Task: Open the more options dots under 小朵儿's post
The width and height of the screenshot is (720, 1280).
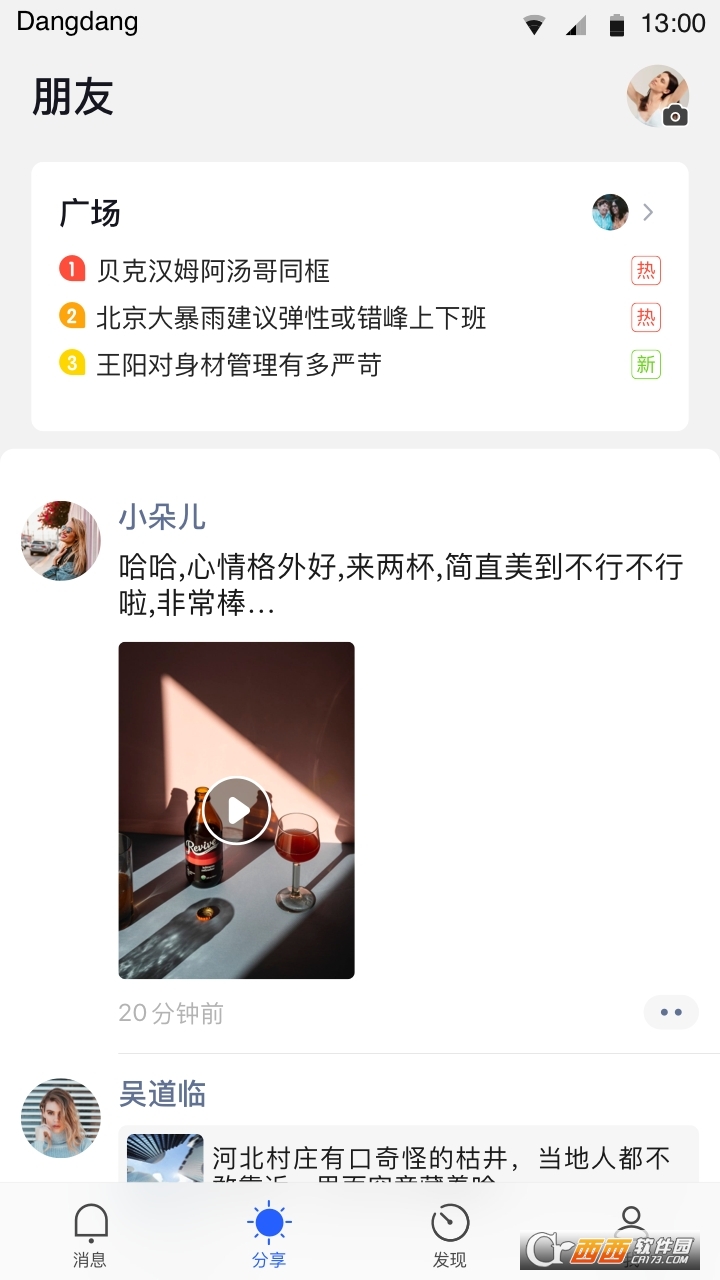Action: [x=671, y=1012]
